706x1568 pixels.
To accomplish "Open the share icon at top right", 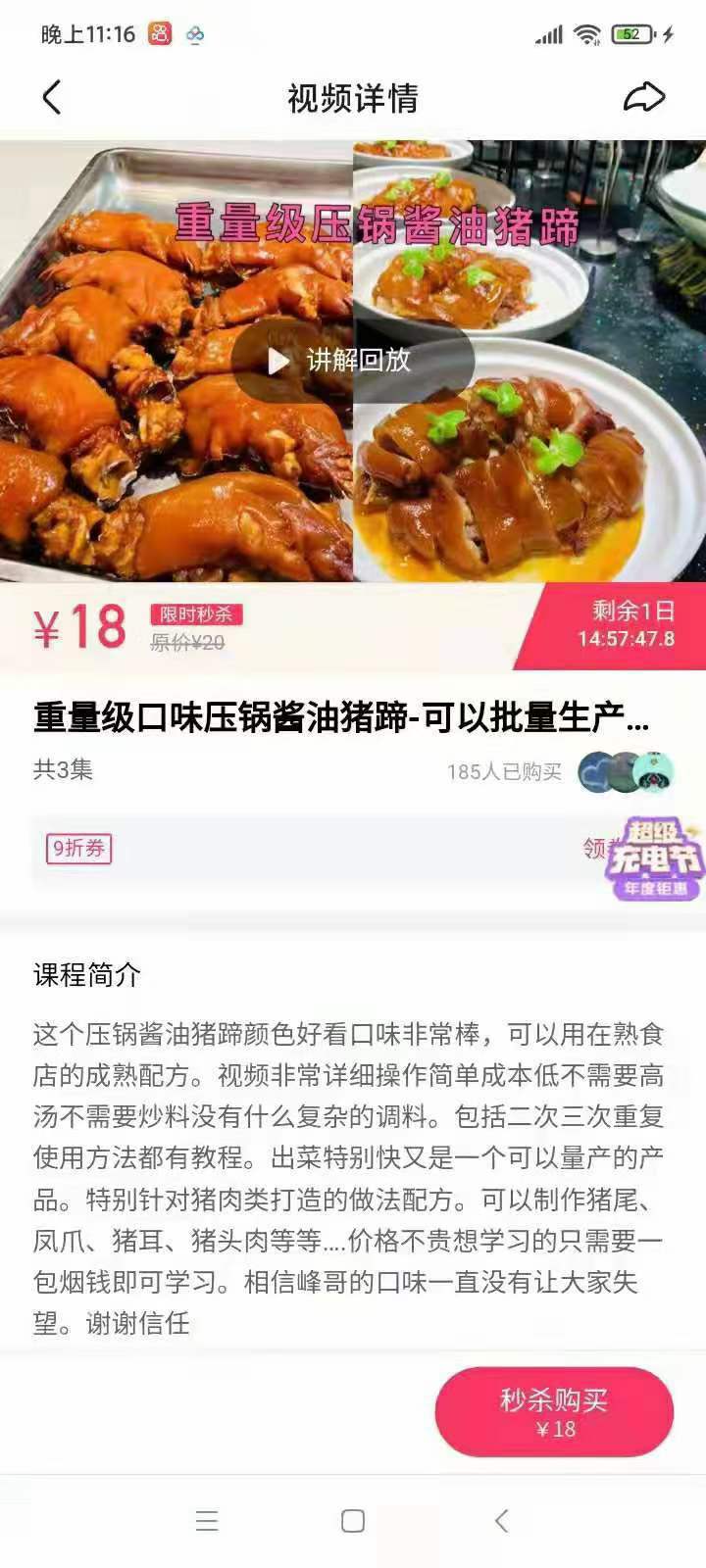I will [x=646, y=97].
